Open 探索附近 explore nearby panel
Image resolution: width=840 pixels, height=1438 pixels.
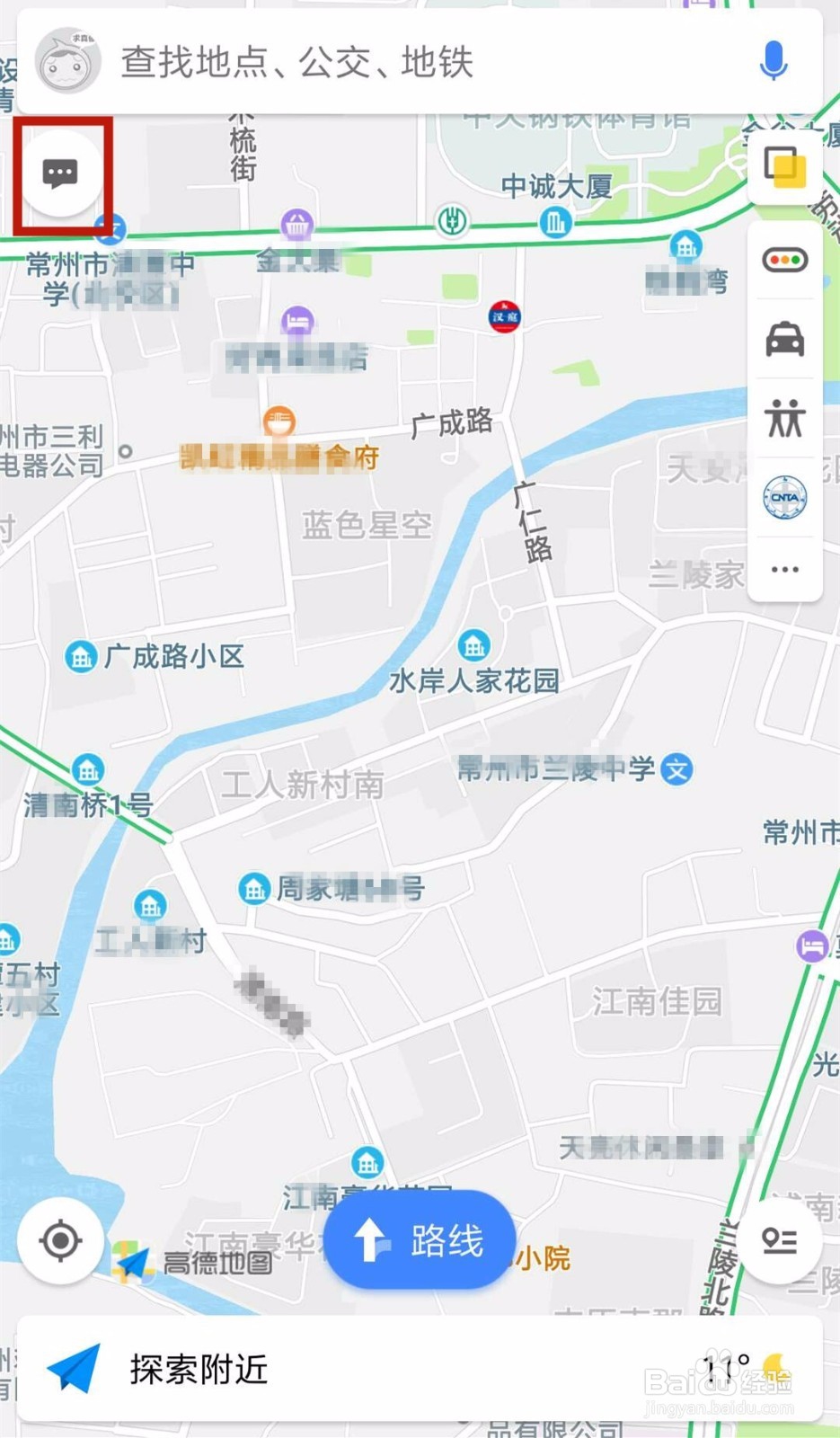420,1369
